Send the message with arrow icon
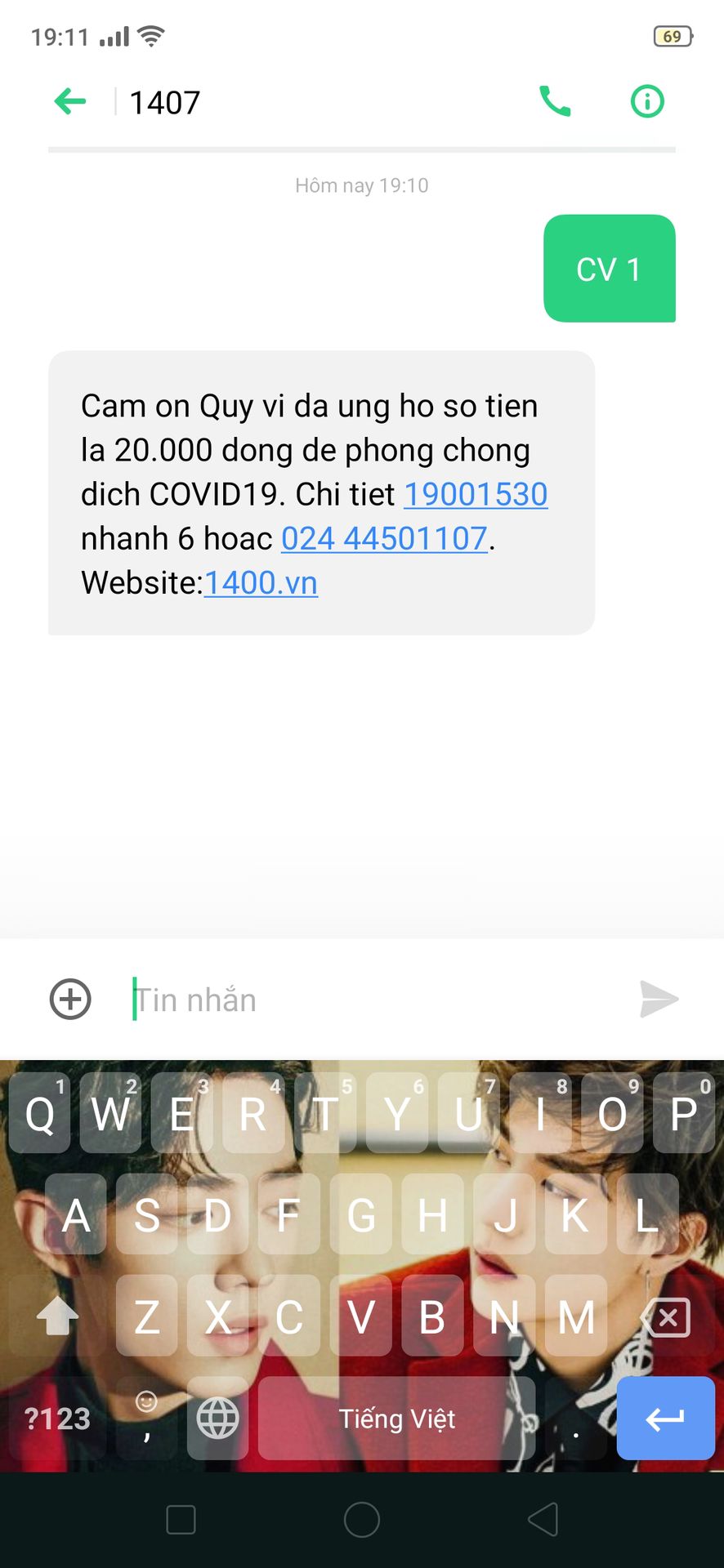 coord(659,999)
